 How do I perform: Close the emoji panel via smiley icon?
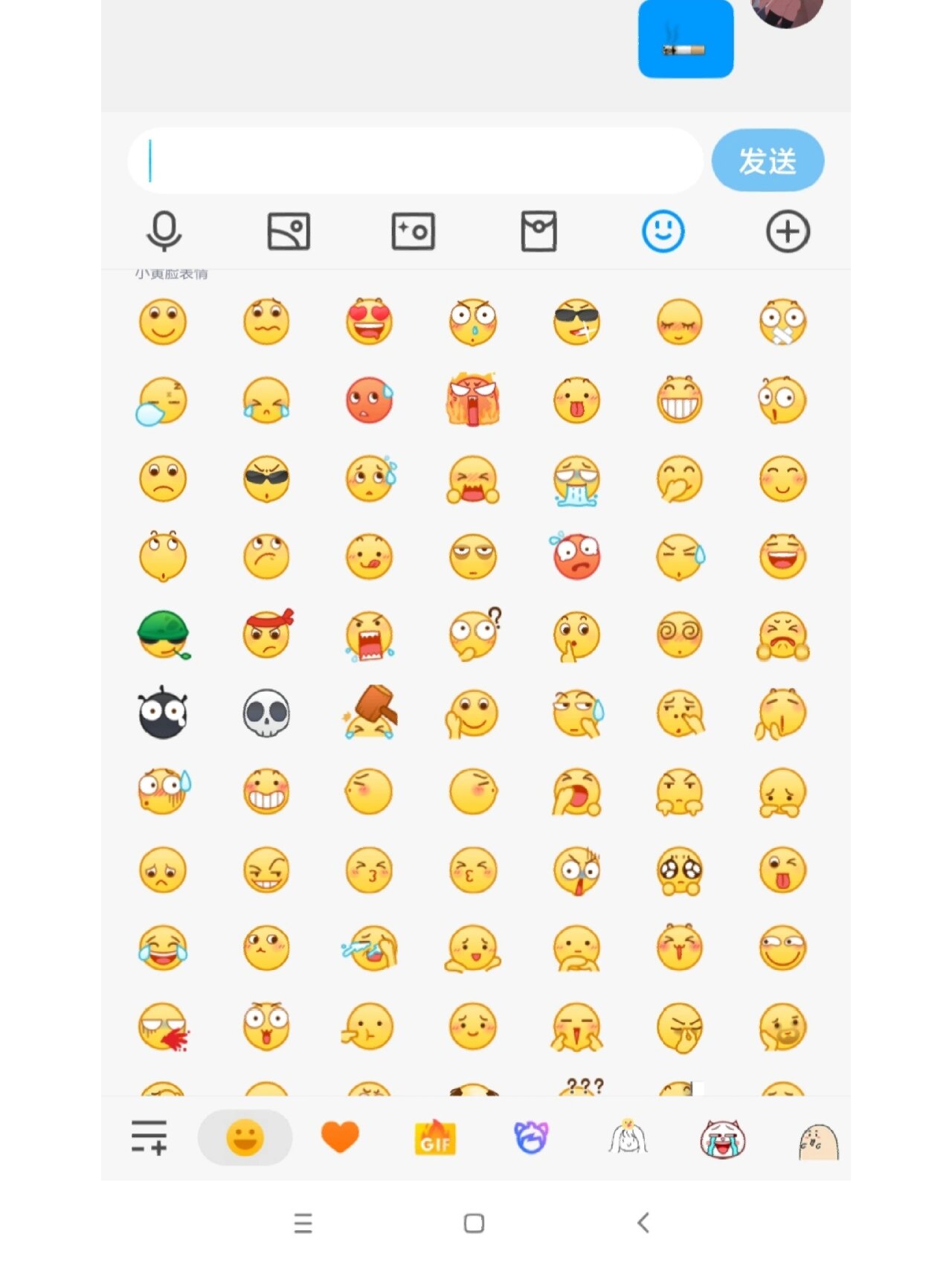tap(663, 231)
